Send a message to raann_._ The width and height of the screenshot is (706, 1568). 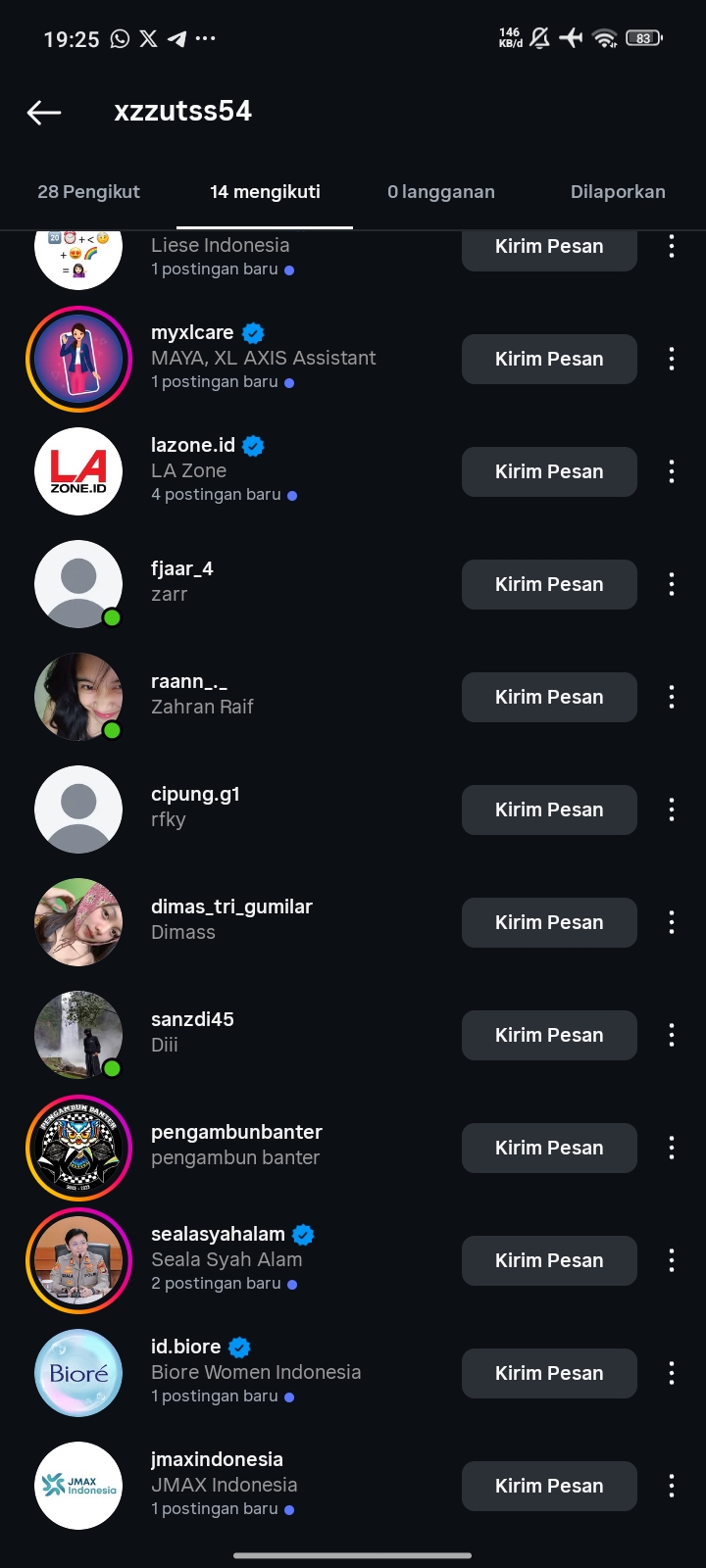click(549, 697)
